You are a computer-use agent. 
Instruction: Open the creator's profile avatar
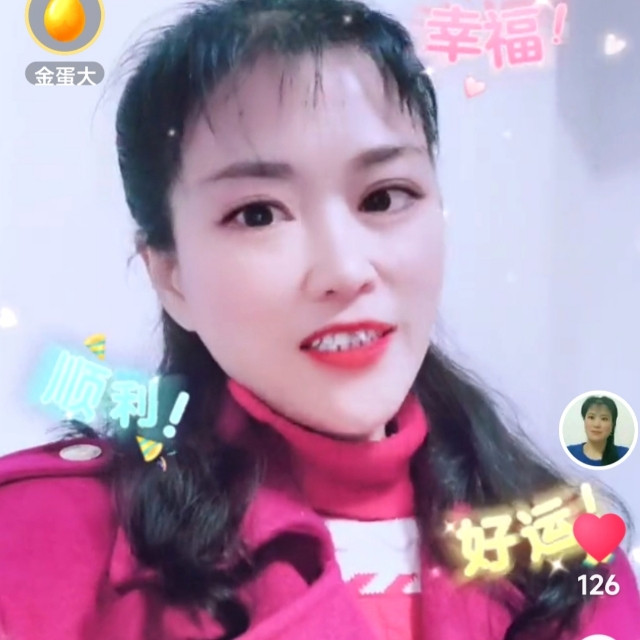click(598, 429)
